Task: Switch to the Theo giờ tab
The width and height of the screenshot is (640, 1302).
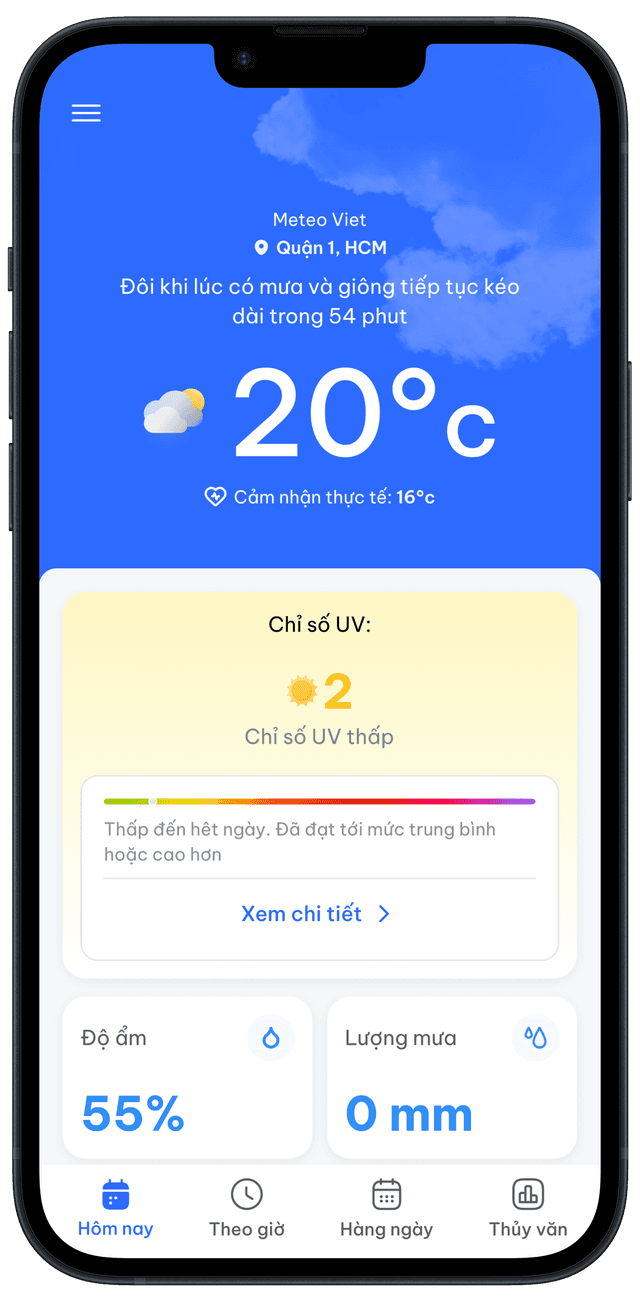Action: pyautogui.click(x=246, y=1208)
